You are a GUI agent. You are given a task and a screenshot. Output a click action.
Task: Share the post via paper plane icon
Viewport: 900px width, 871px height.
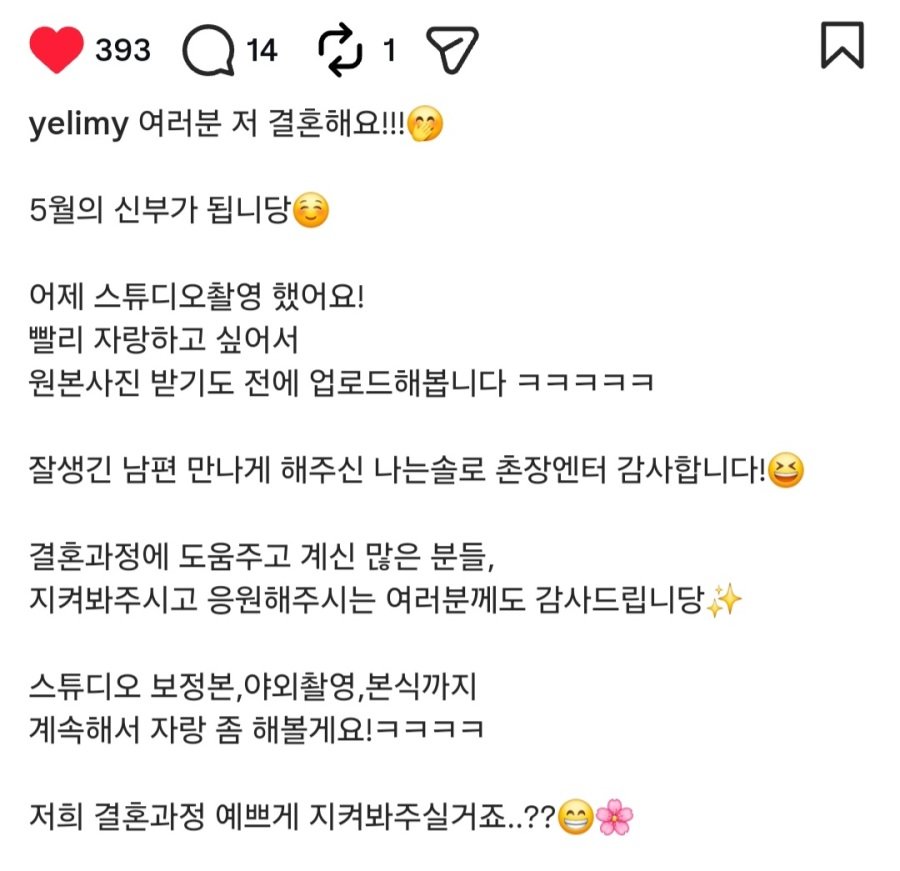point(452,48)
